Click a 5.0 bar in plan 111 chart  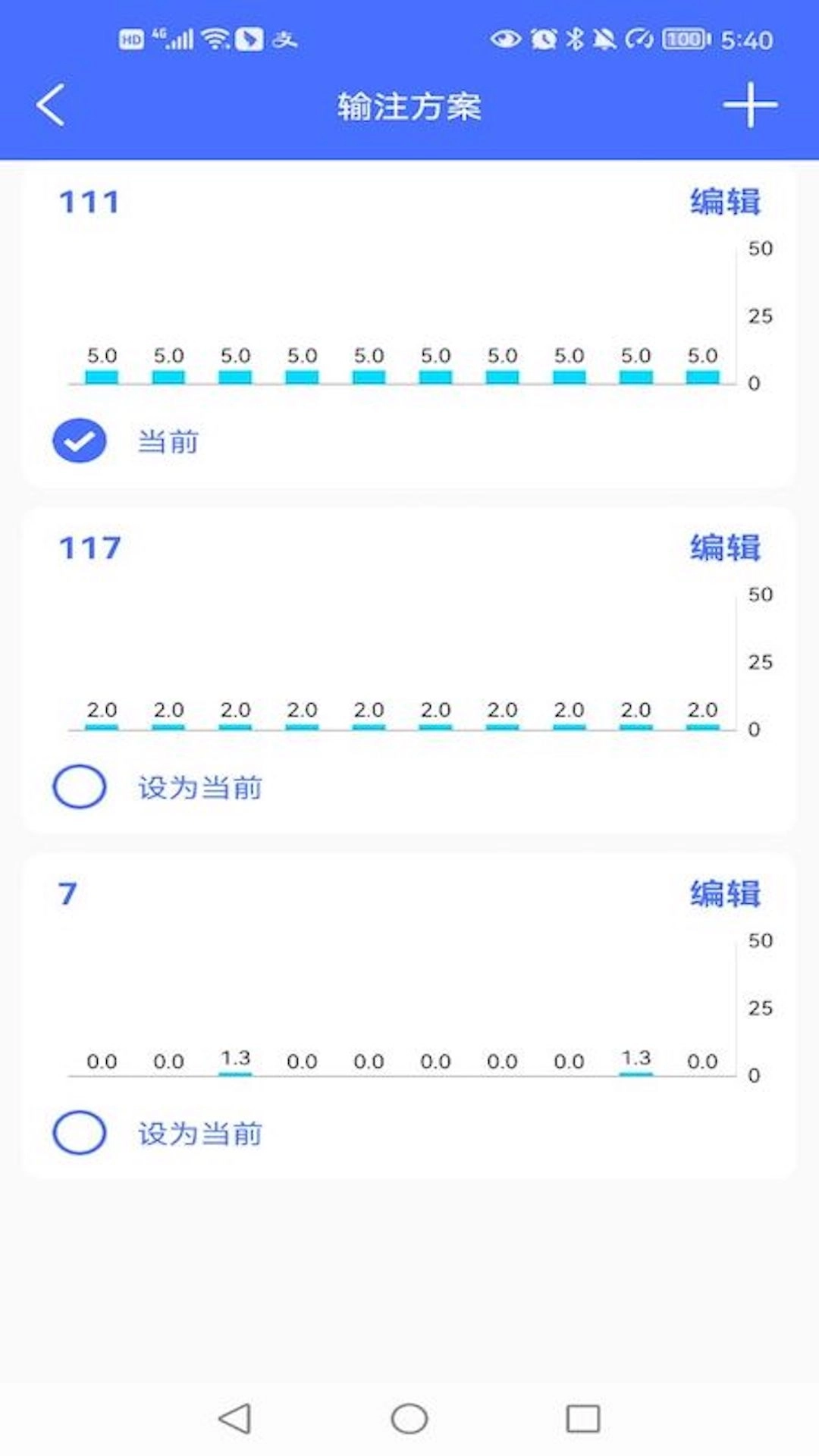102,375
